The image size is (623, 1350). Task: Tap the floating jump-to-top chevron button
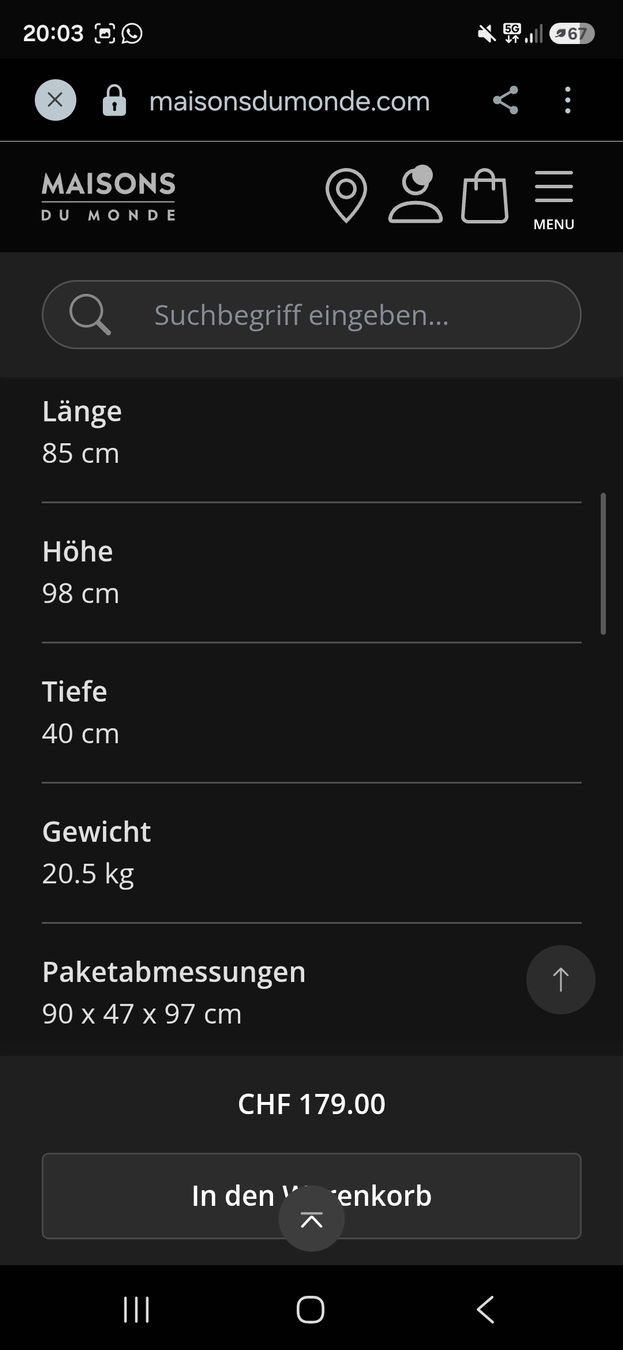(311, 1218)
